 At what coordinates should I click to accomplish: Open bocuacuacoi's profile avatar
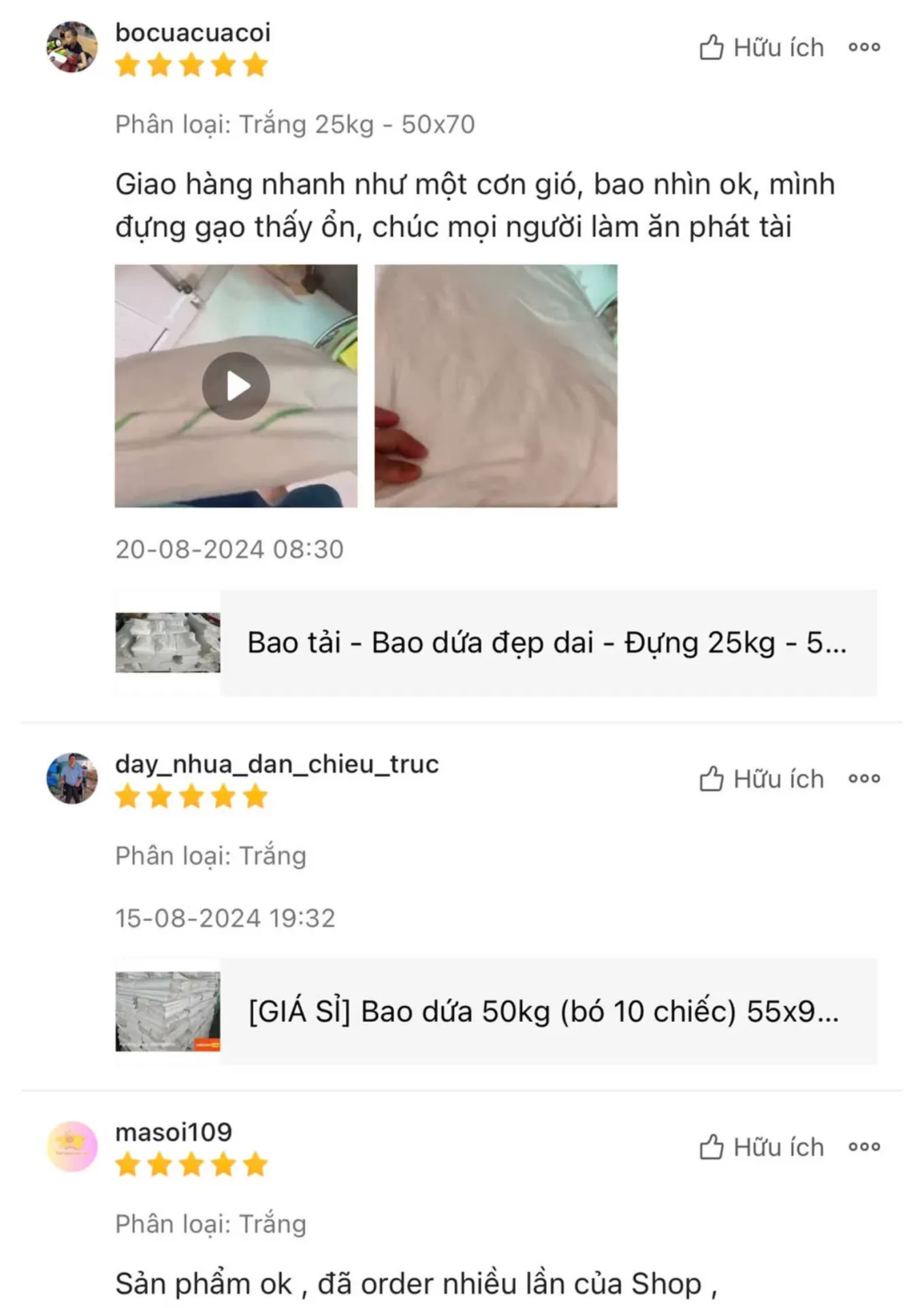point(72,48)
